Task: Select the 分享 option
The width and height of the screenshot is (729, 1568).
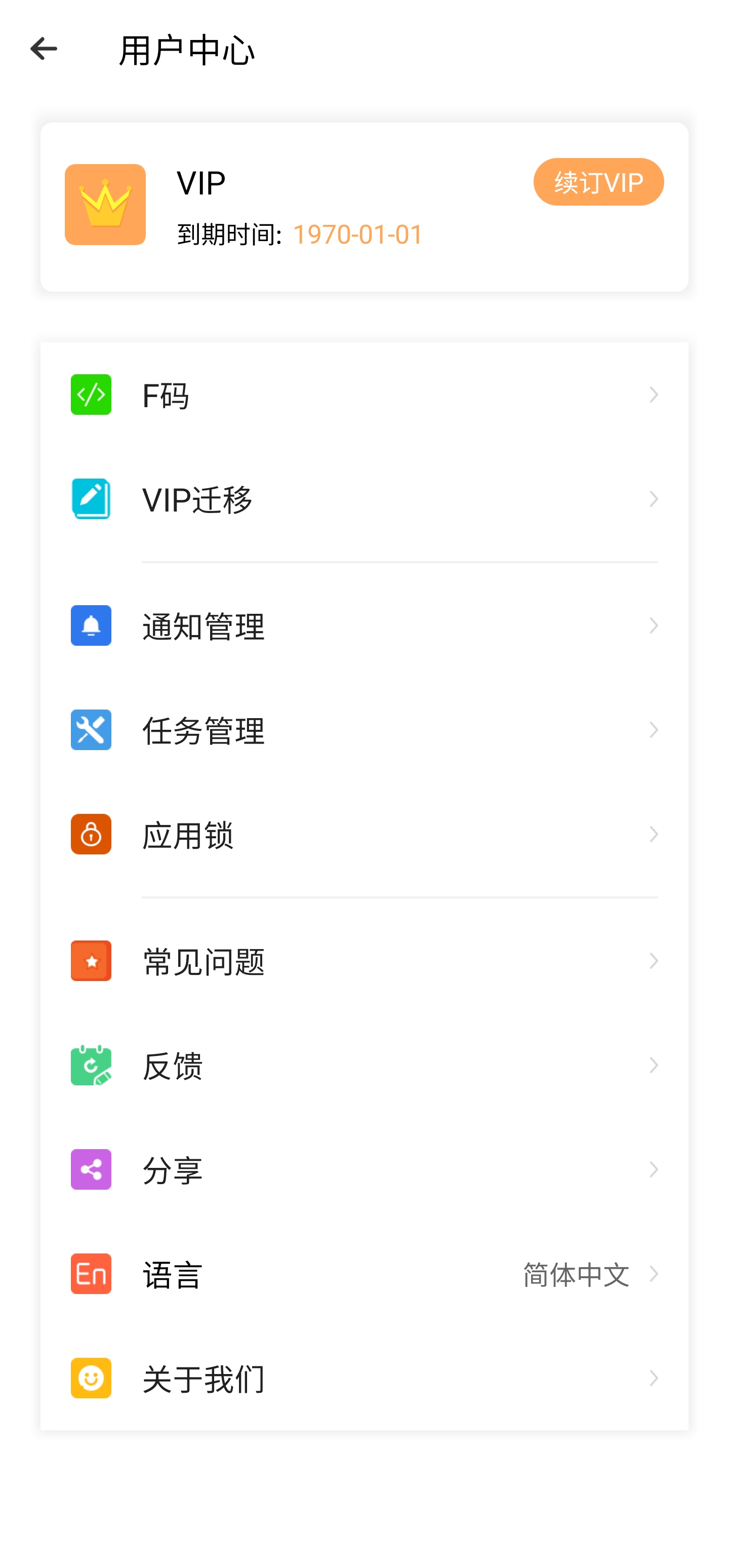Action: [364, 1169]
